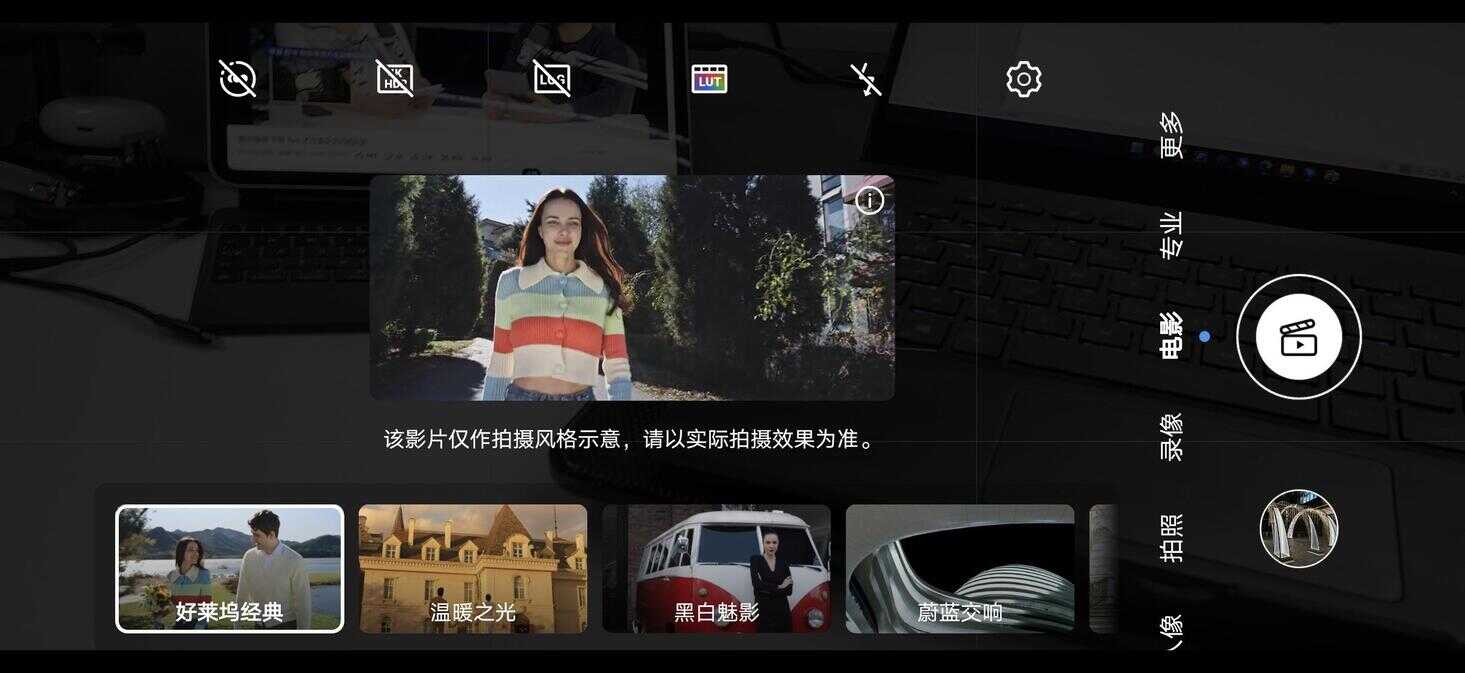Pick the 蔚蓝交响 film style
1465x673 pixels.
960,568
